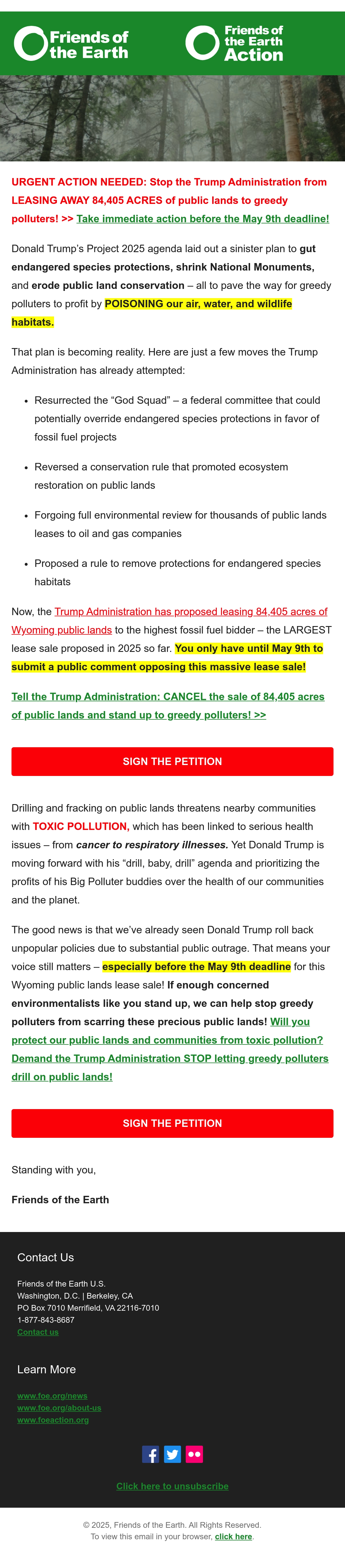Viewport: 345px width, 1568px height.
Task: Open the Facebook icon
Action: [x=151, y=1454]
